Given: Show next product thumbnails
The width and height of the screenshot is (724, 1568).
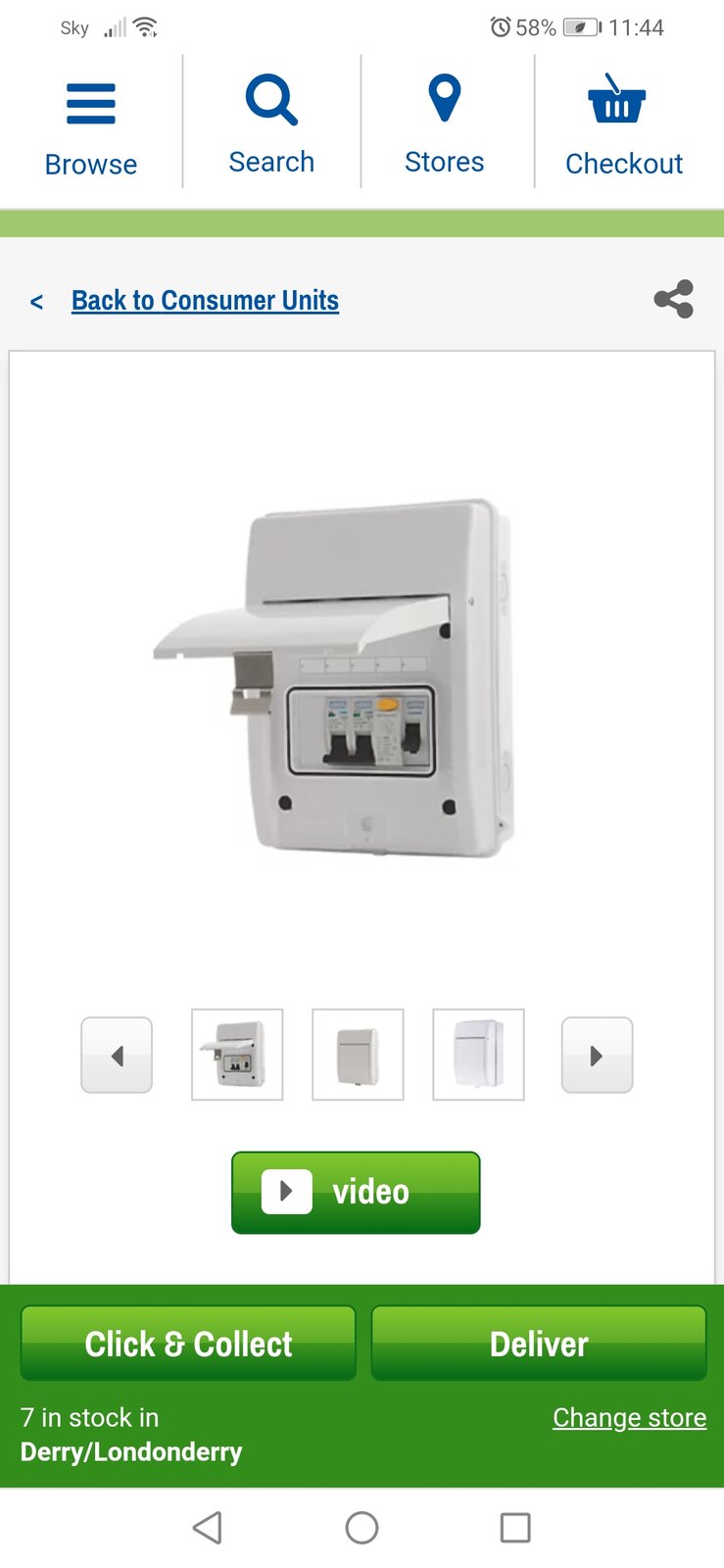Looking at the screenshot, I should (597, 1055).
